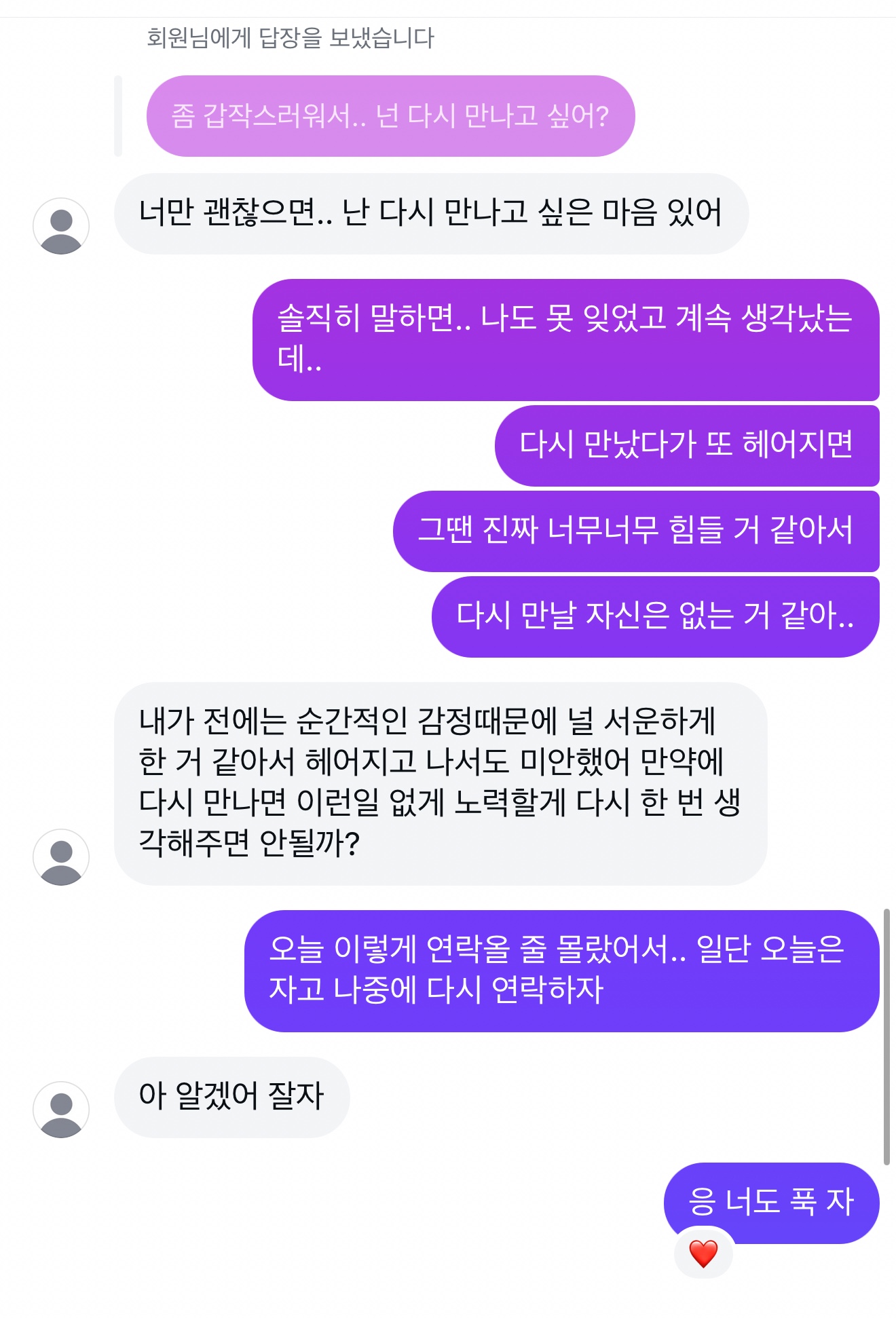
Task: Open sender avatar beside '너만 괜찮으면..' message
Action: (x=61, y=226)
